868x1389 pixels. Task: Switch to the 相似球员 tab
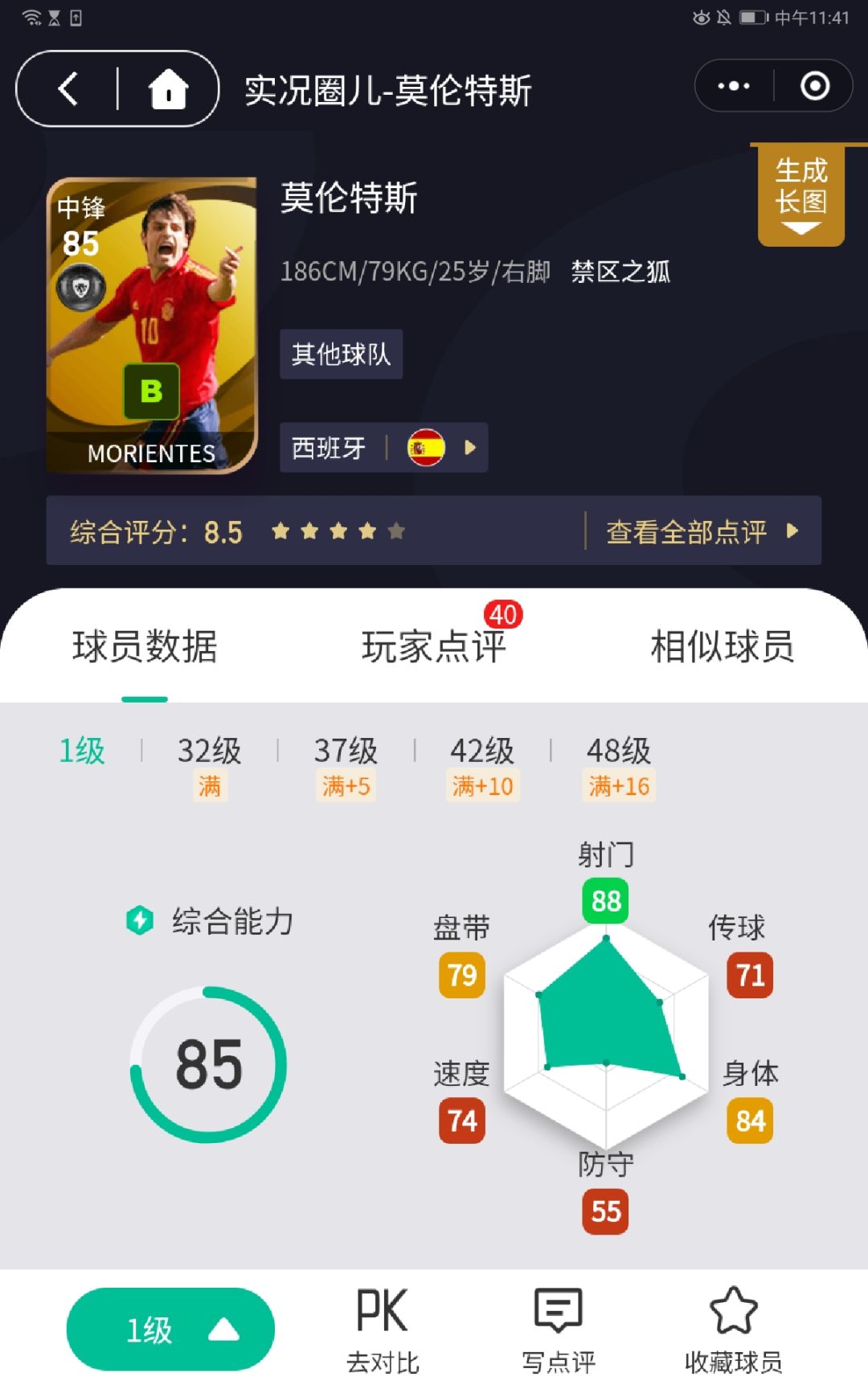pyautogui.click(x=721, y=647)
